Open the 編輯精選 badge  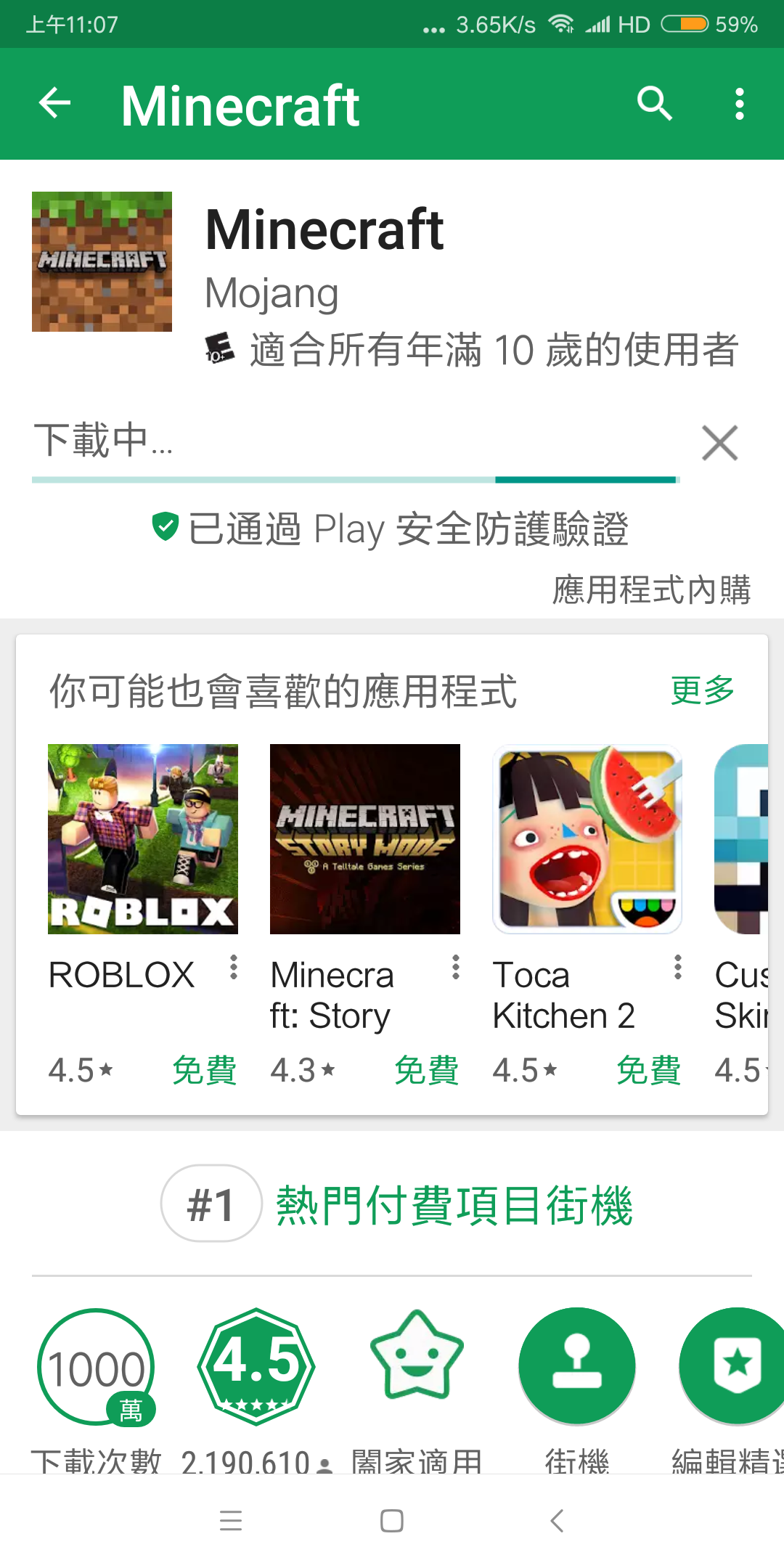click(x=735, y=1366)
